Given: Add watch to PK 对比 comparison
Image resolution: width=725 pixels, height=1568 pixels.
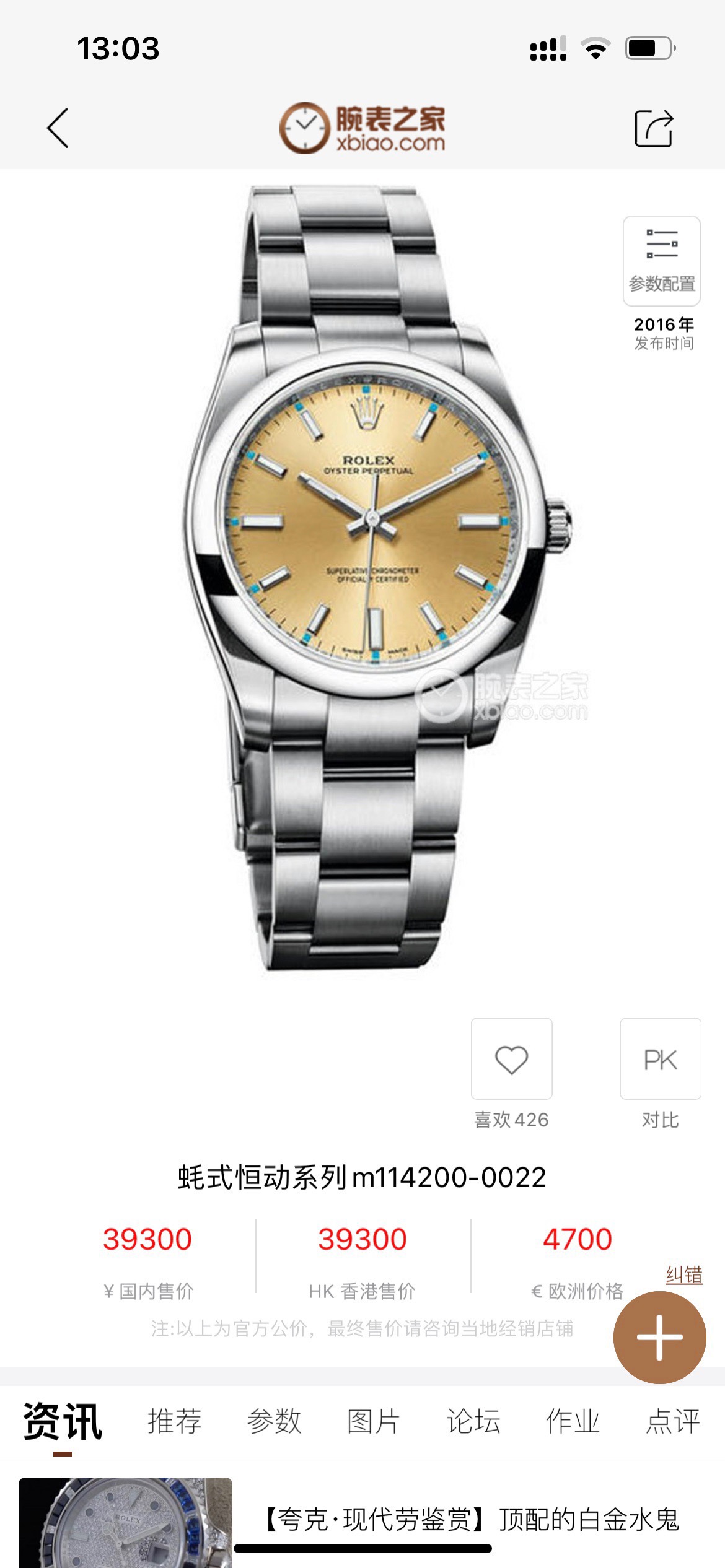Looking at the screenshot, I should 660,1059.
